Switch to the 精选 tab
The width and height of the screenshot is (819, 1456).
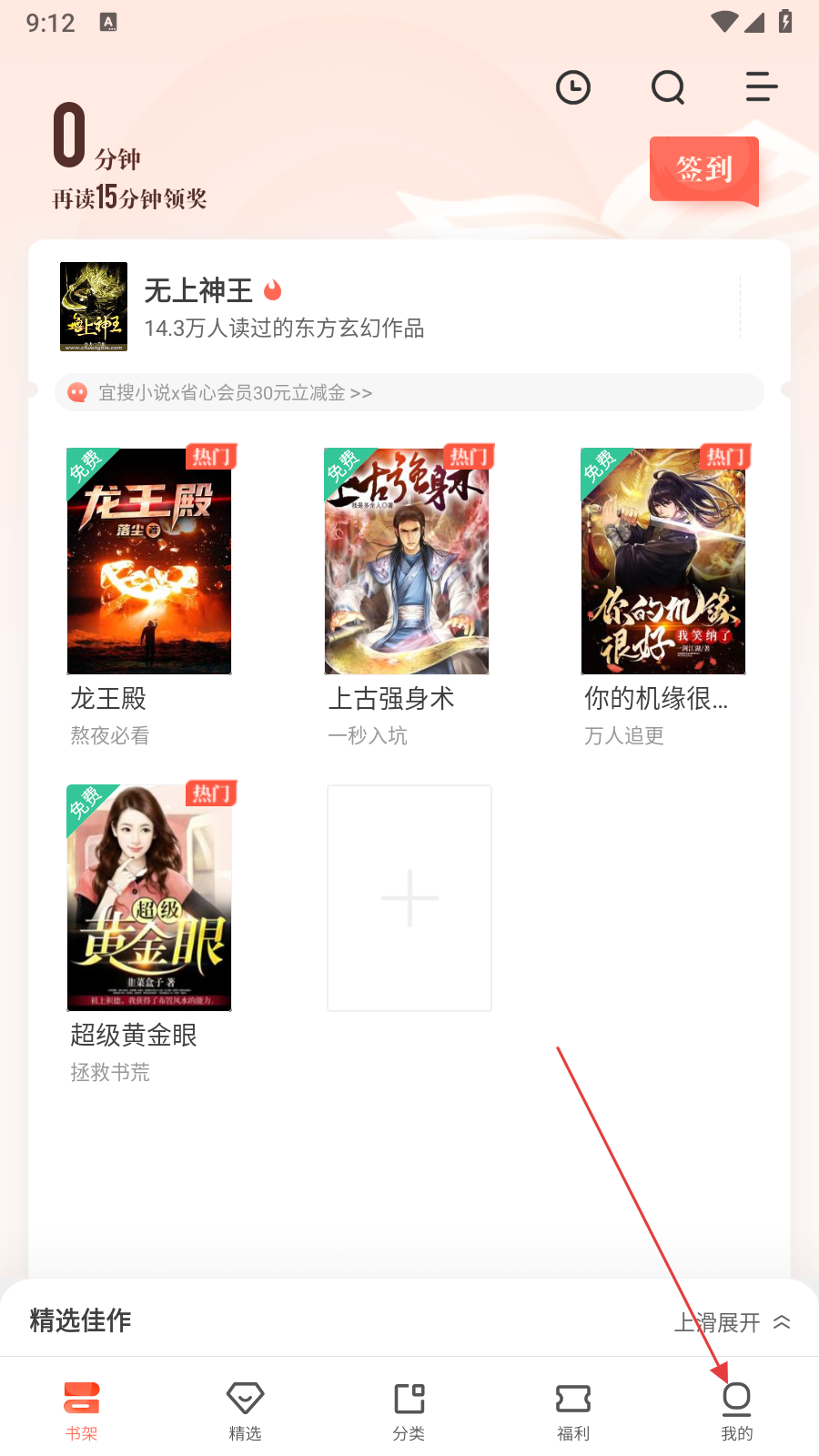pos(246,1410)
